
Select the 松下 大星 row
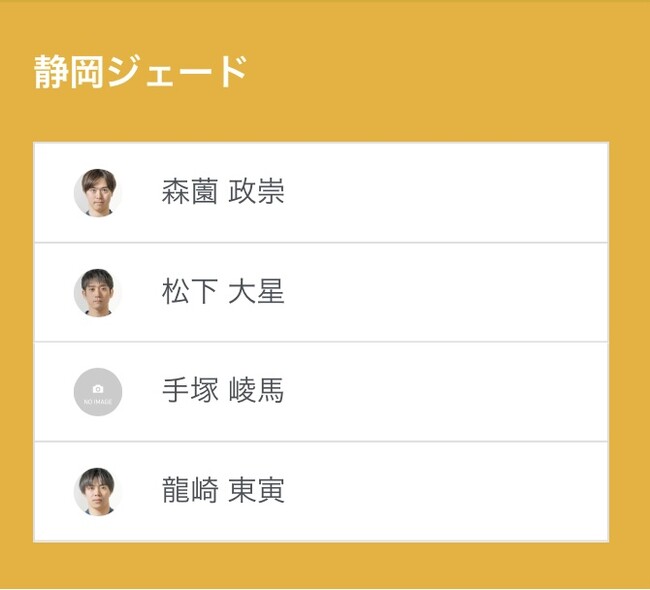tap(222, 292)
